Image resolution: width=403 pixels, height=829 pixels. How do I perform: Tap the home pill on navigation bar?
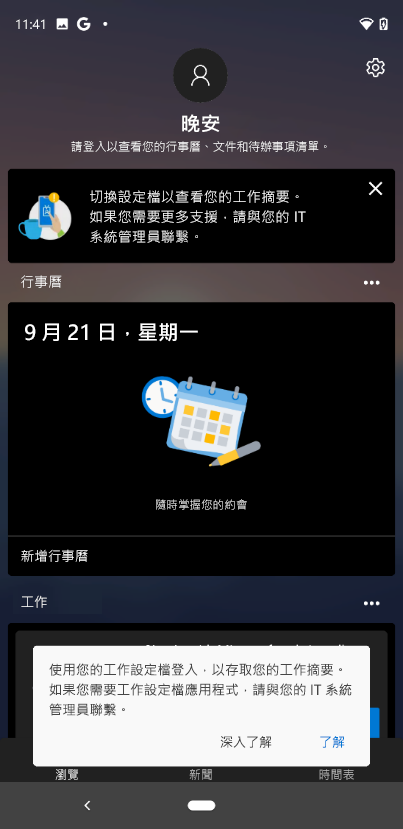point(202,805)
